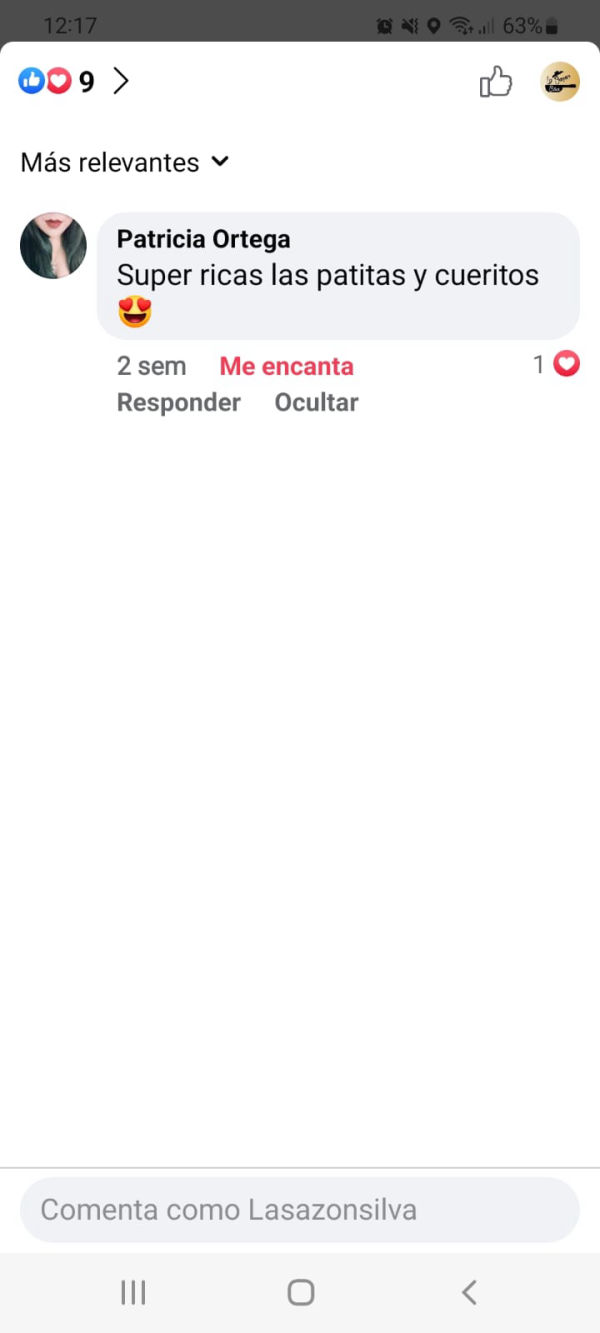Expand the Más relevantes sorting dropdown
The width and height of the screenshot is (600, 1333).
point(125,162)
